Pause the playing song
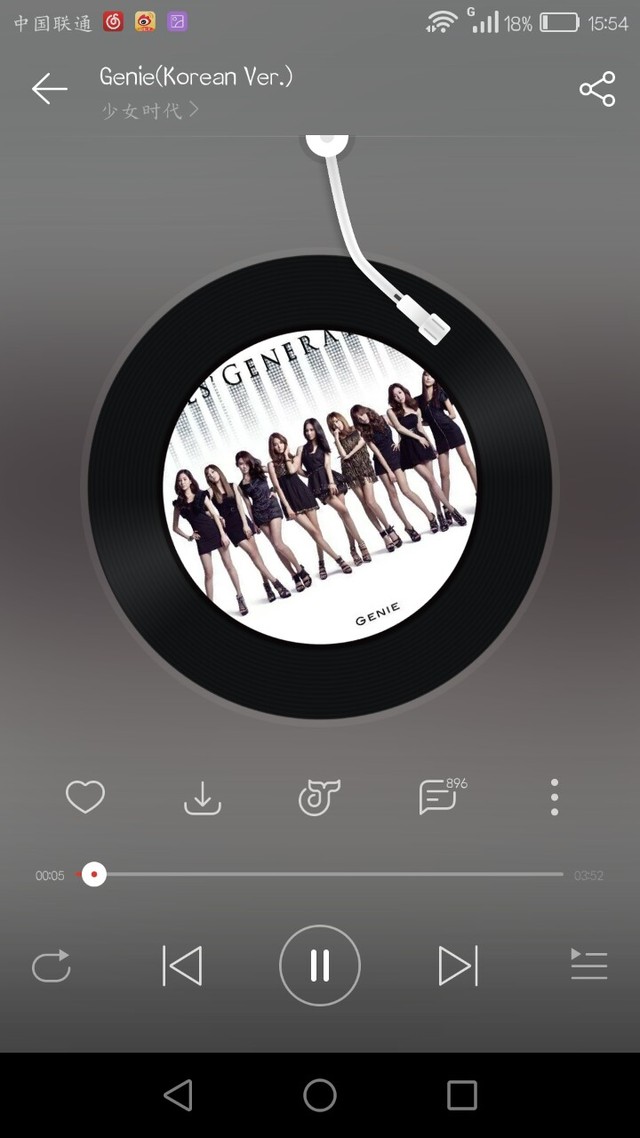Image resolution: width=640 pixels, height=1138 pixels. pos(320,966)
